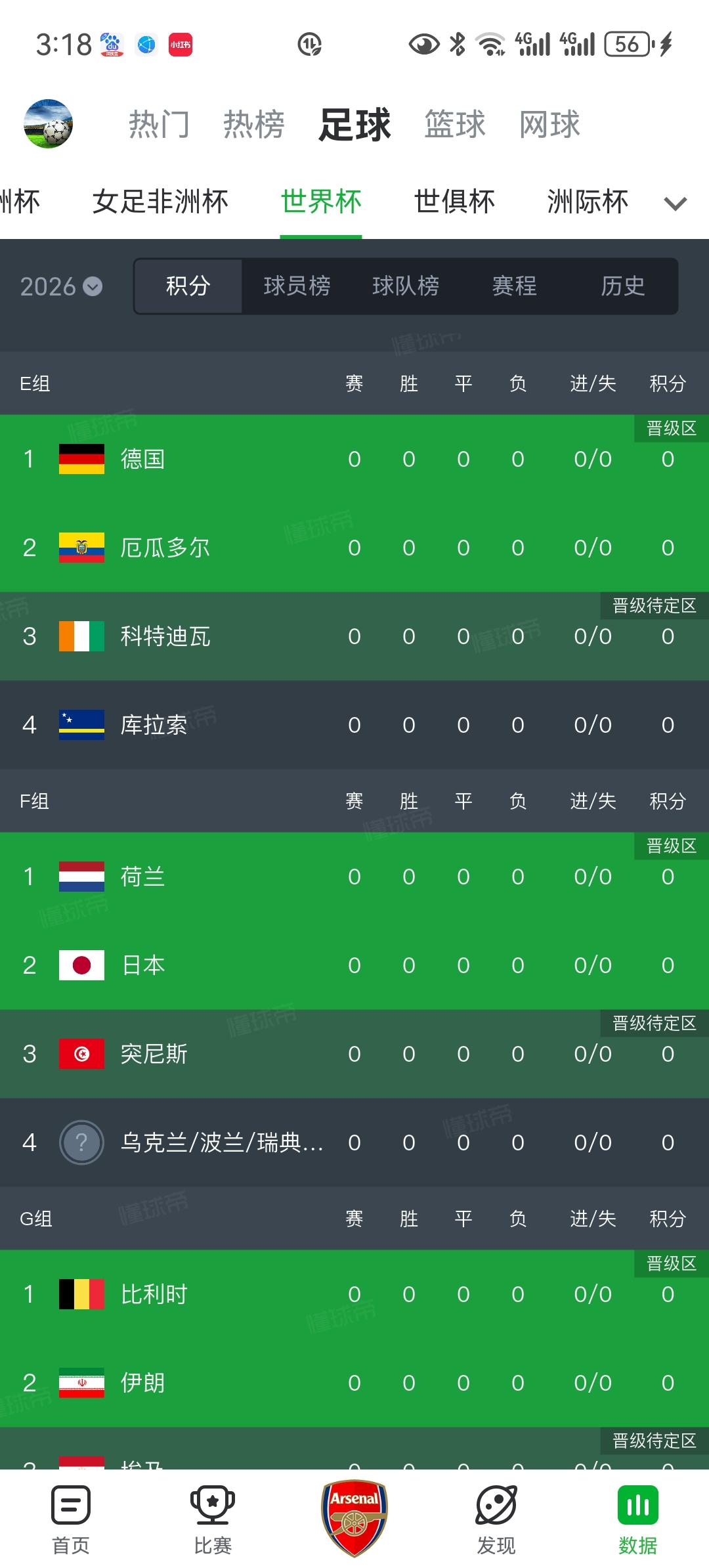
Task: Expand the 2026 season dropdown
Action: coord(62,287)
